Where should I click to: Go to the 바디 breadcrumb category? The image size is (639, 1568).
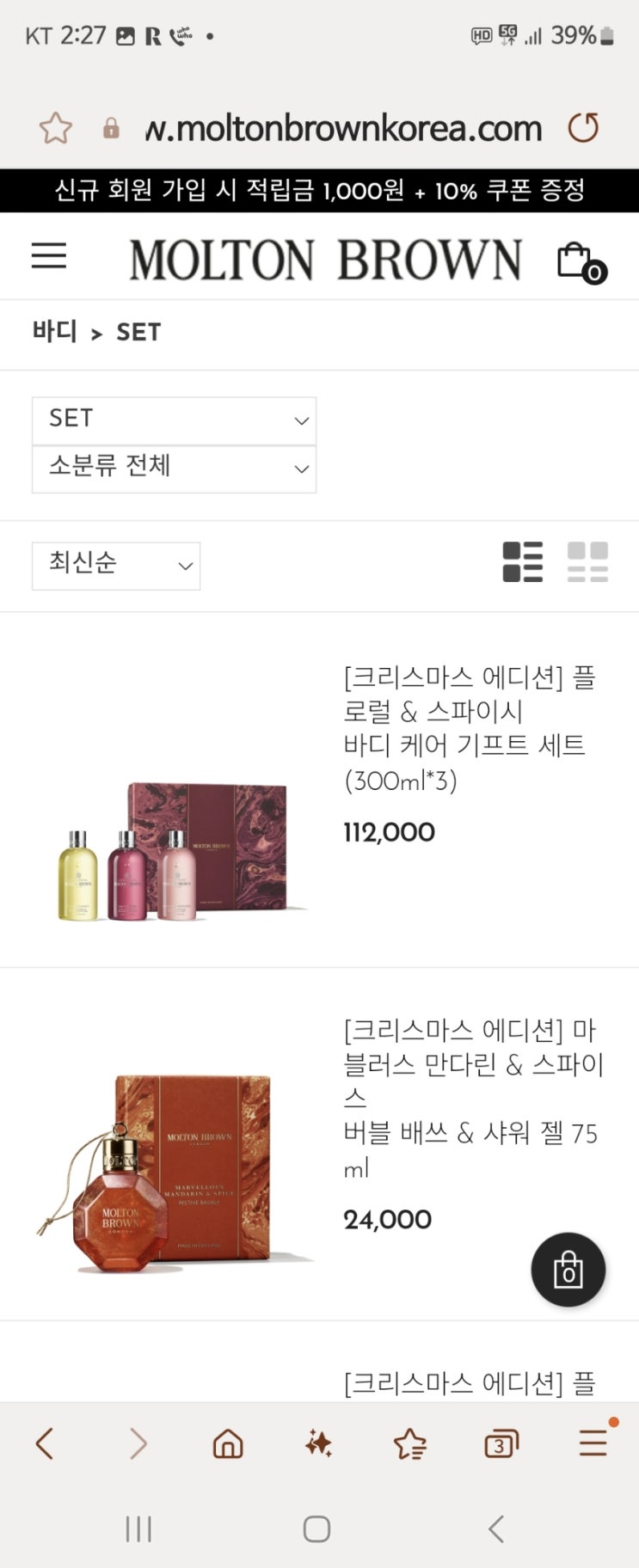pos(54,331)
